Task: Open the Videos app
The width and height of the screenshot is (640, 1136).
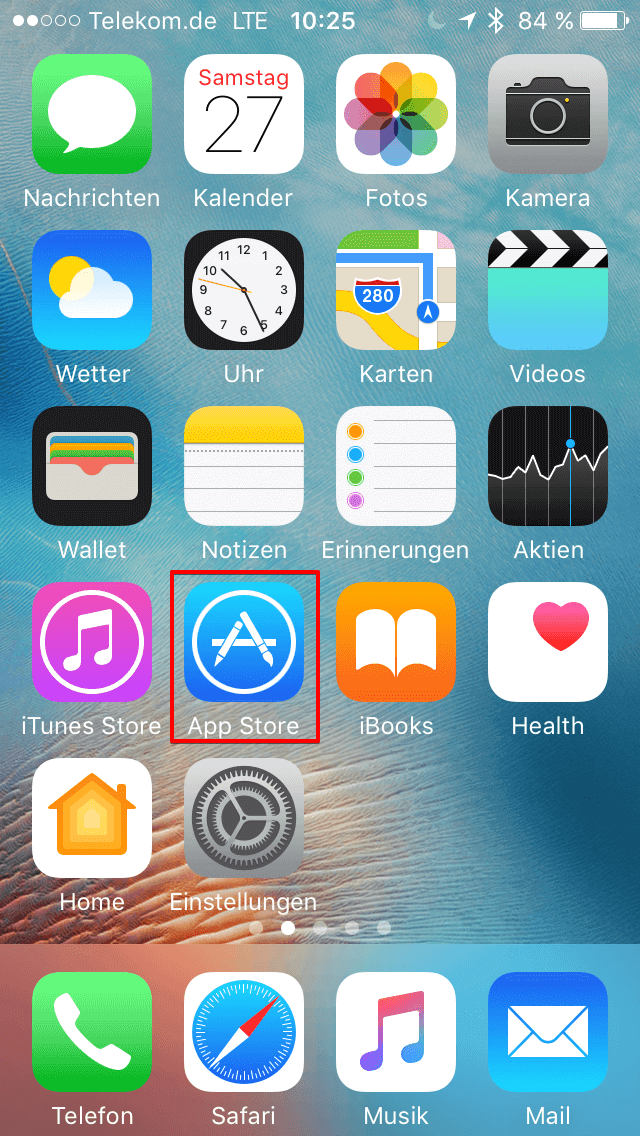Action: [548, 290]
